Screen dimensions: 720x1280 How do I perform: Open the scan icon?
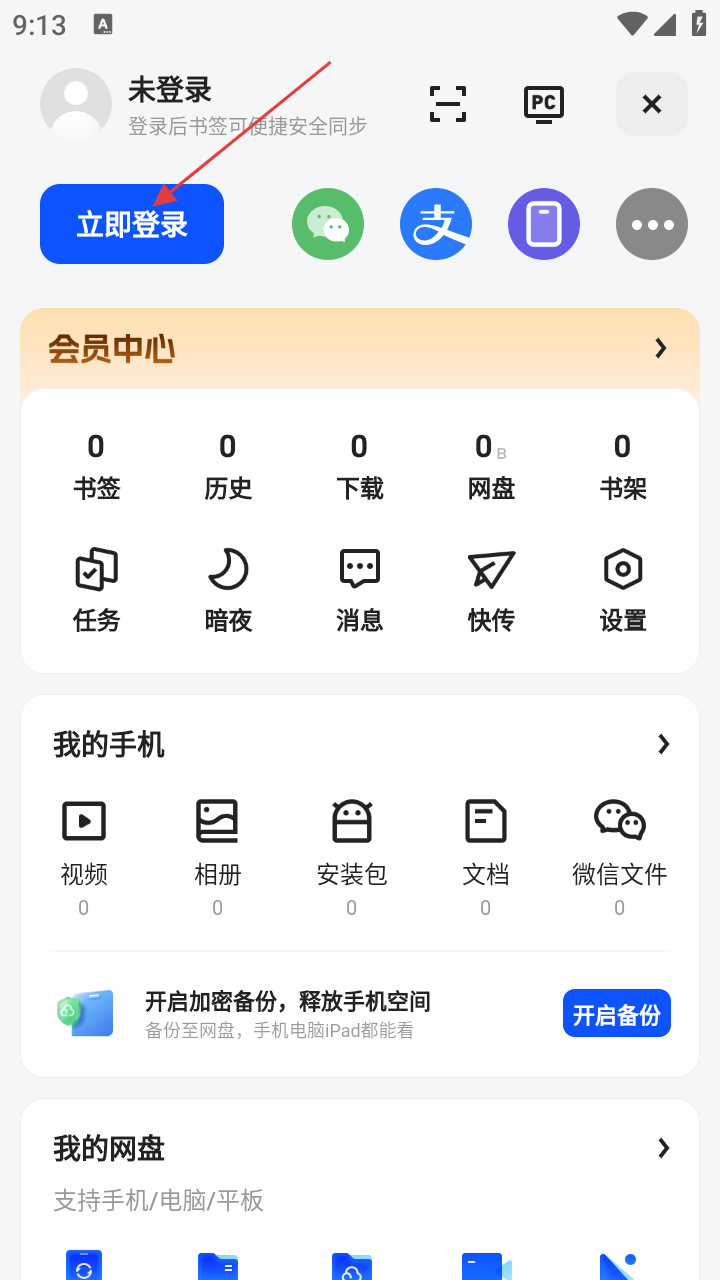click(448, 104)
